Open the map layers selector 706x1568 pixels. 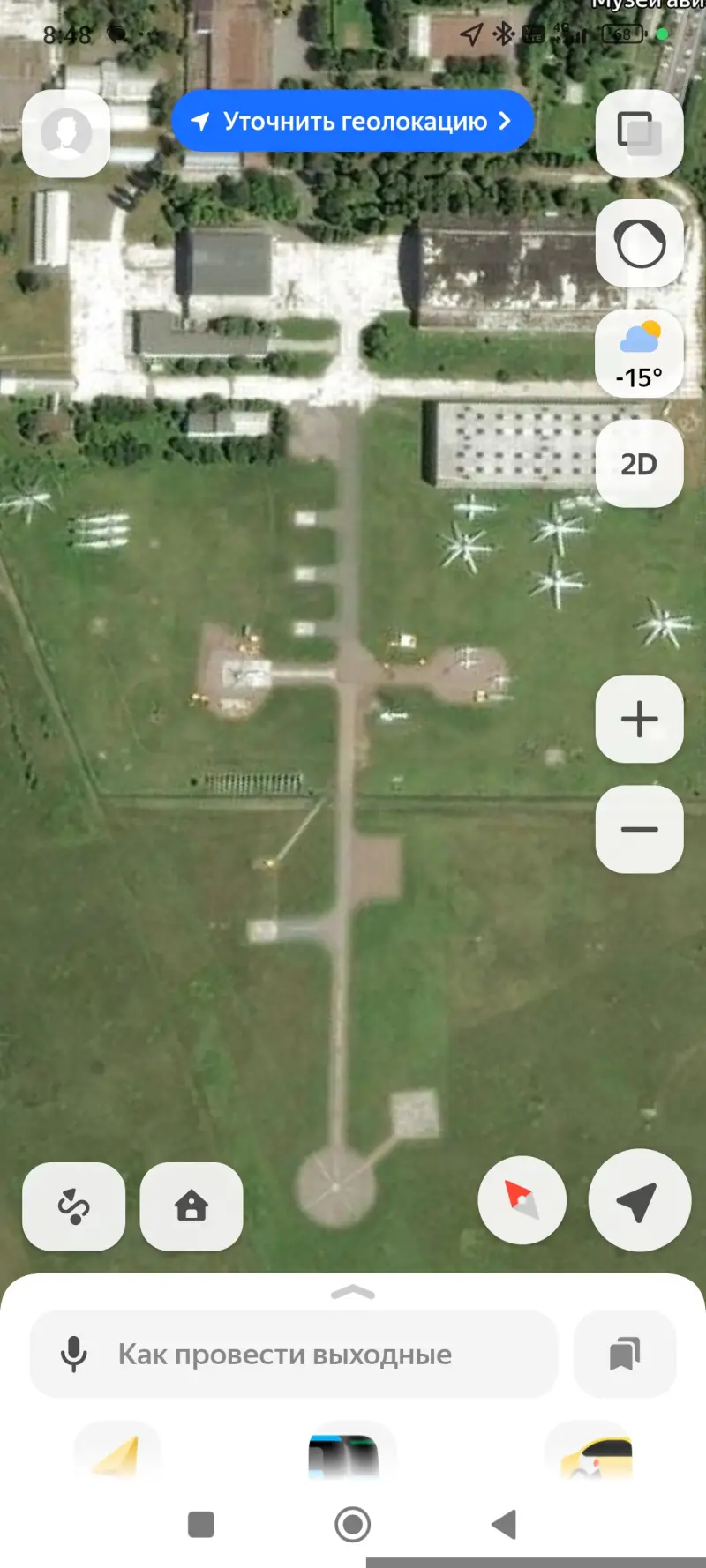(x=639, y=133)
